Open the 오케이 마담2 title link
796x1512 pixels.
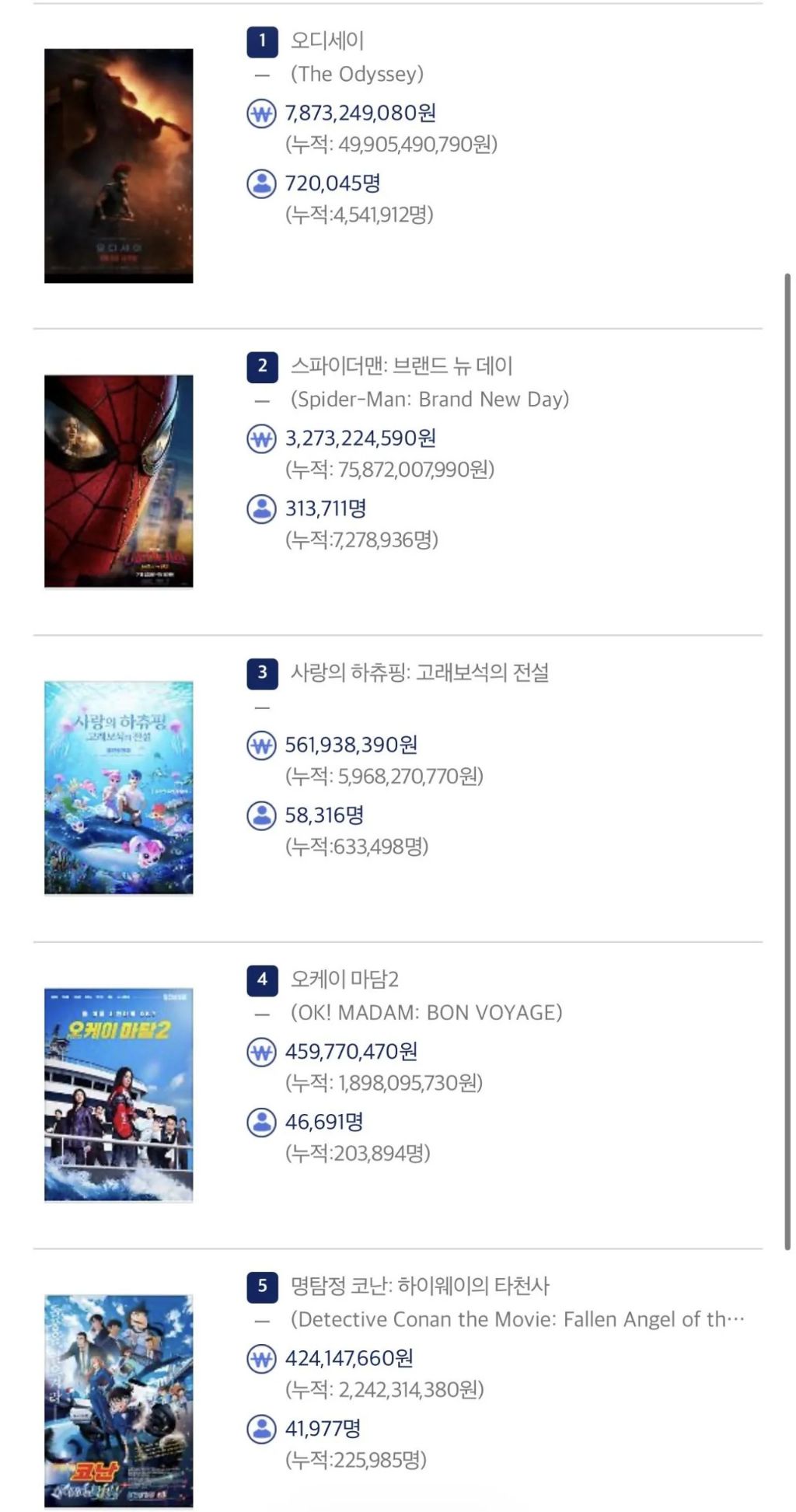pos(344,979)
